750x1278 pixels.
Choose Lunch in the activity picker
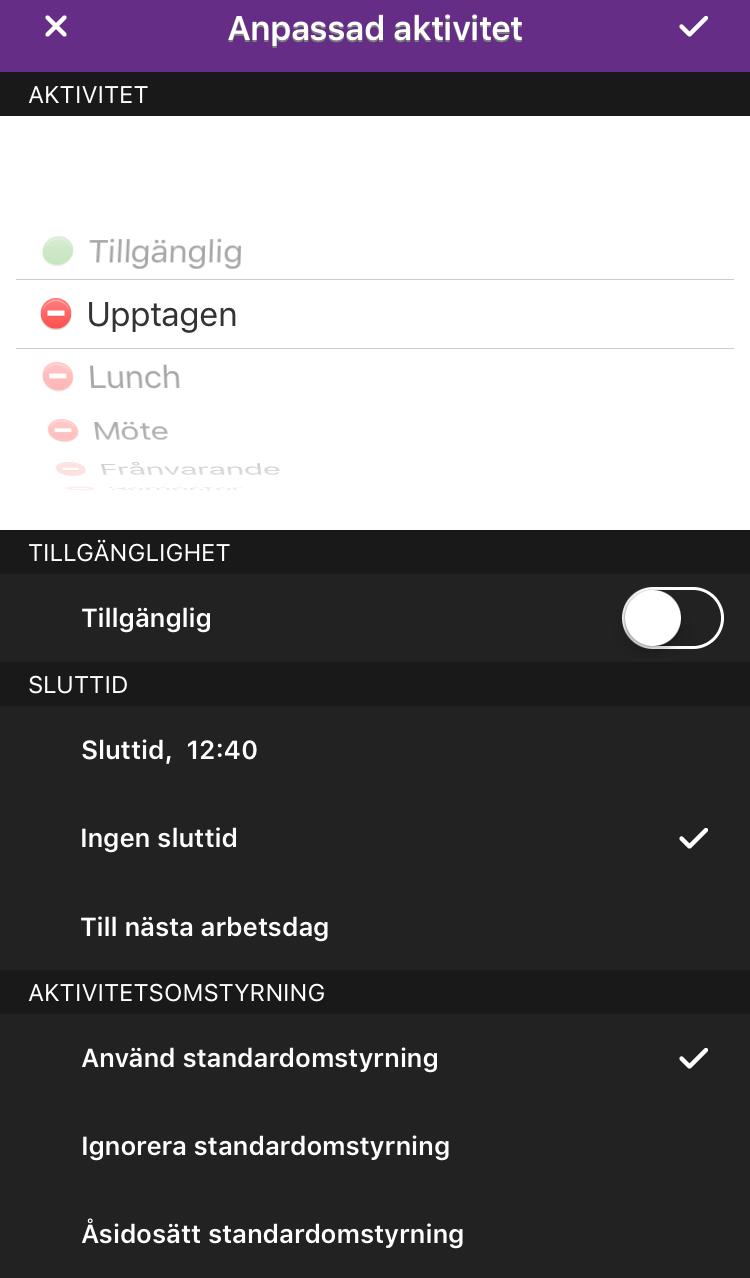[112, 377]
